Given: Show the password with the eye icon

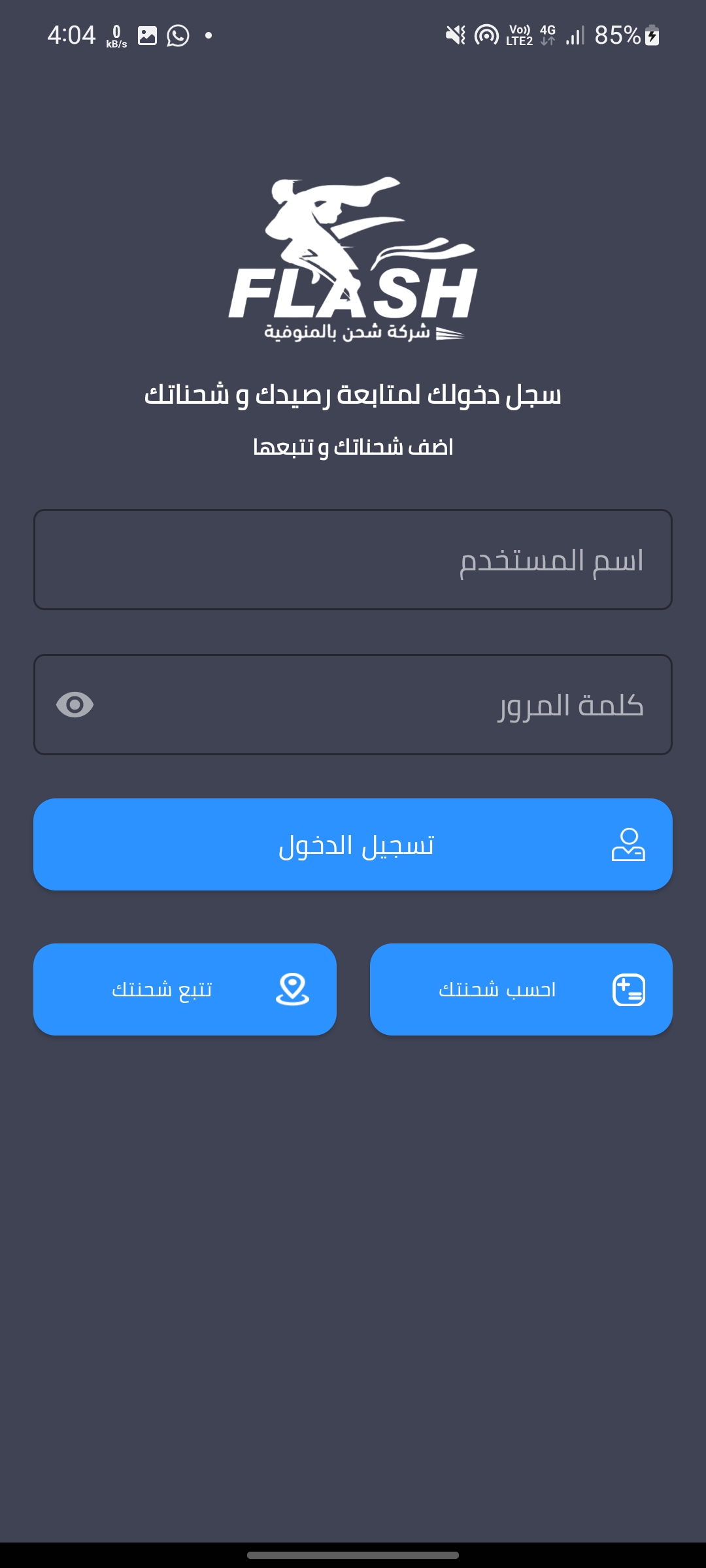Looking at the screenshot, I should (75, 705).
